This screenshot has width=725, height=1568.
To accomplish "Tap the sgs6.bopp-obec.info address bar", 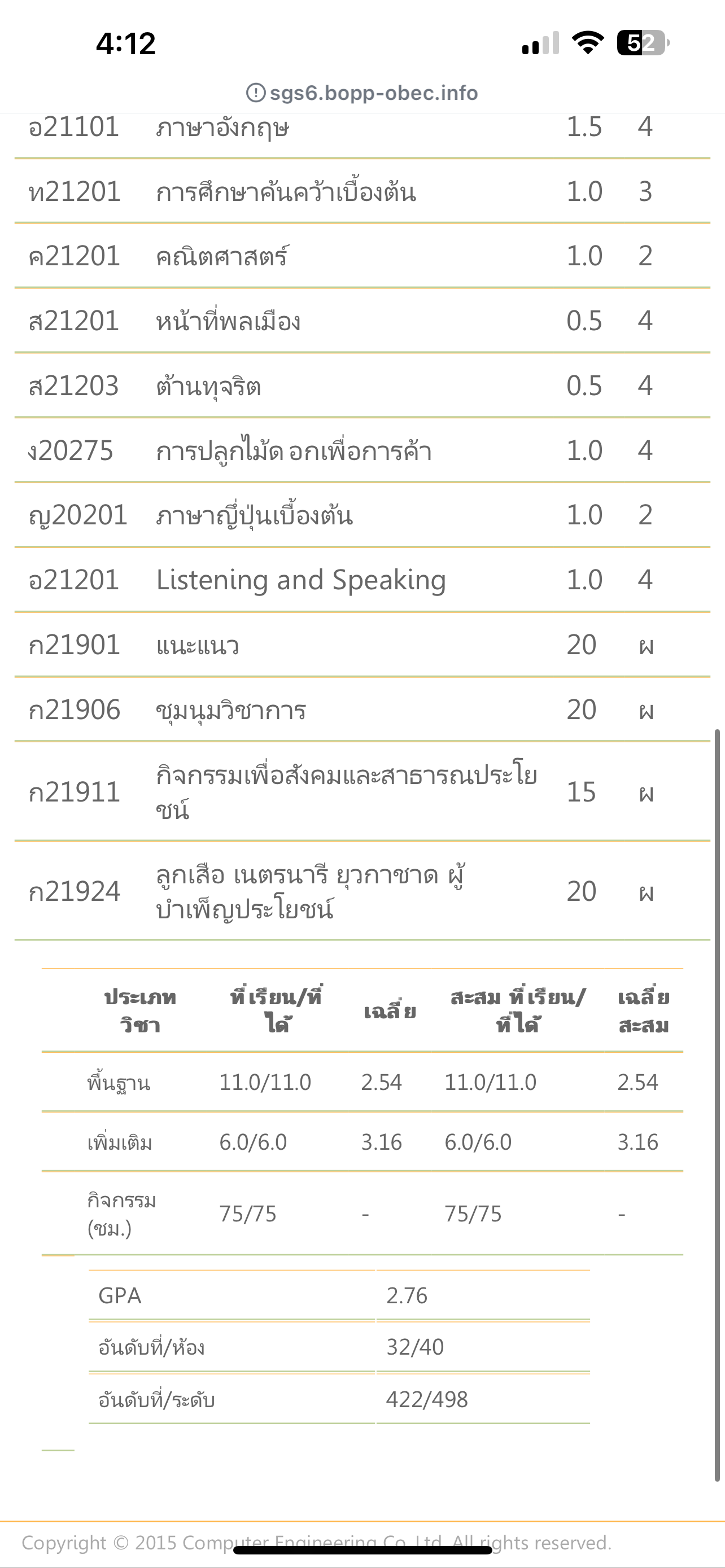I will [x=362, y=93].
